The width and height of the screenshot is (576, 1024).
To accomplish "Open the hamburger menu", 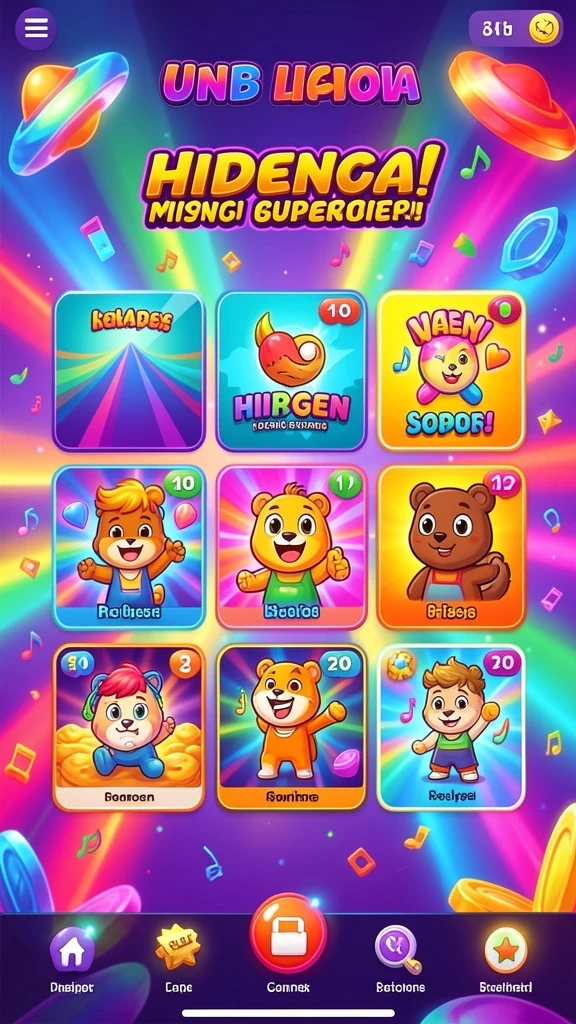I will tap(36, 28).
